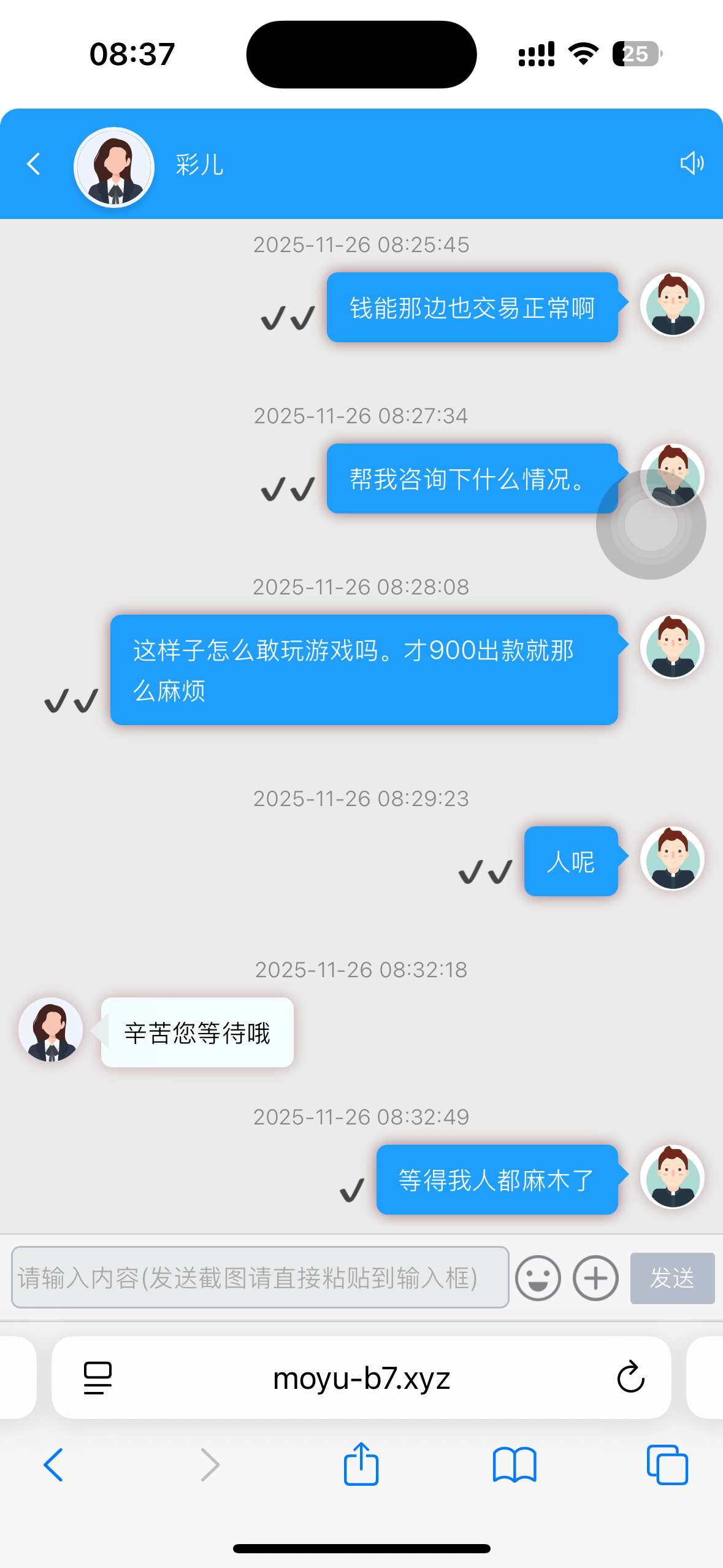Tap the floating AssistiveTouch button
Viewport: 723px width, 1568px height.
coord(651,525)
